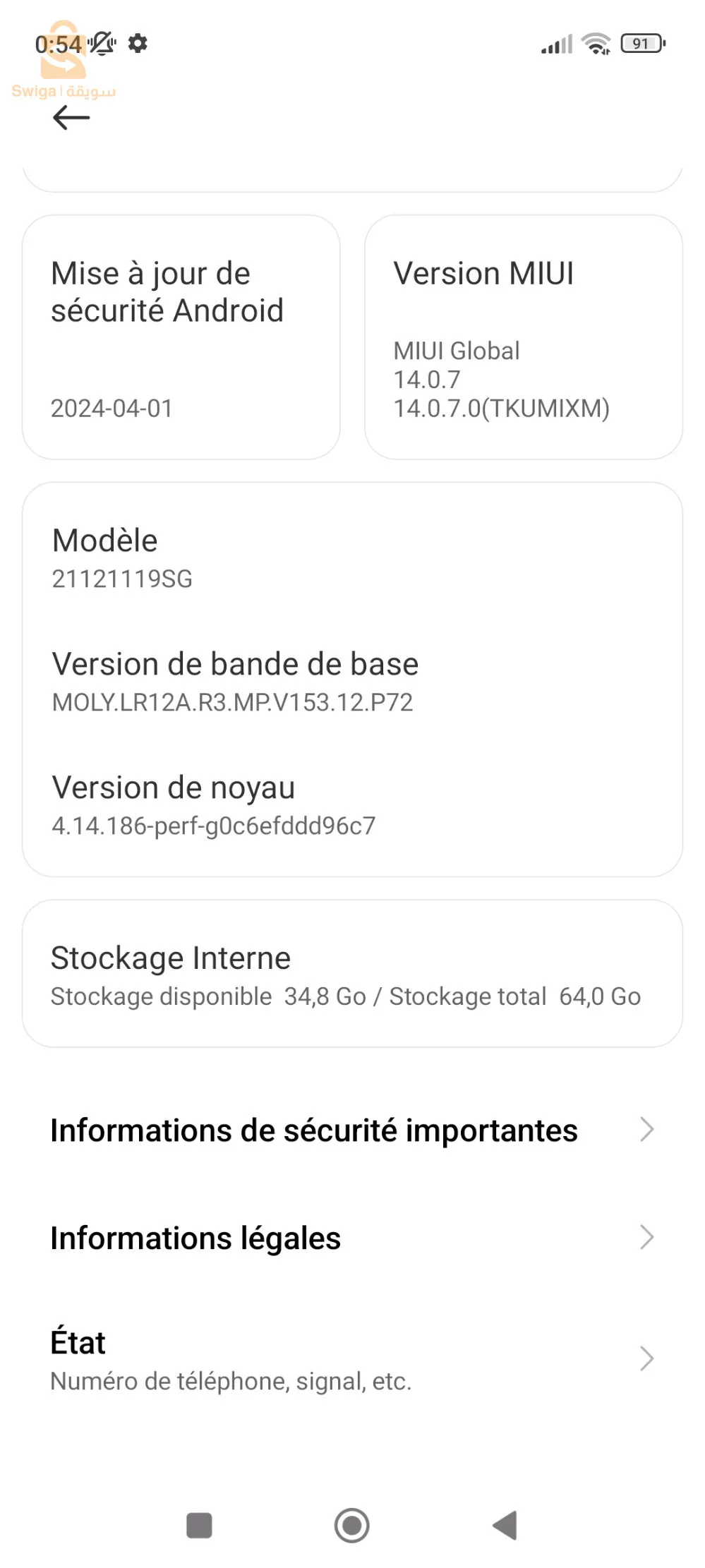Screen dimensions: 705x1568
Task: Go back using the top arrow
Action: pyautogui.click(x=71, y=117)
